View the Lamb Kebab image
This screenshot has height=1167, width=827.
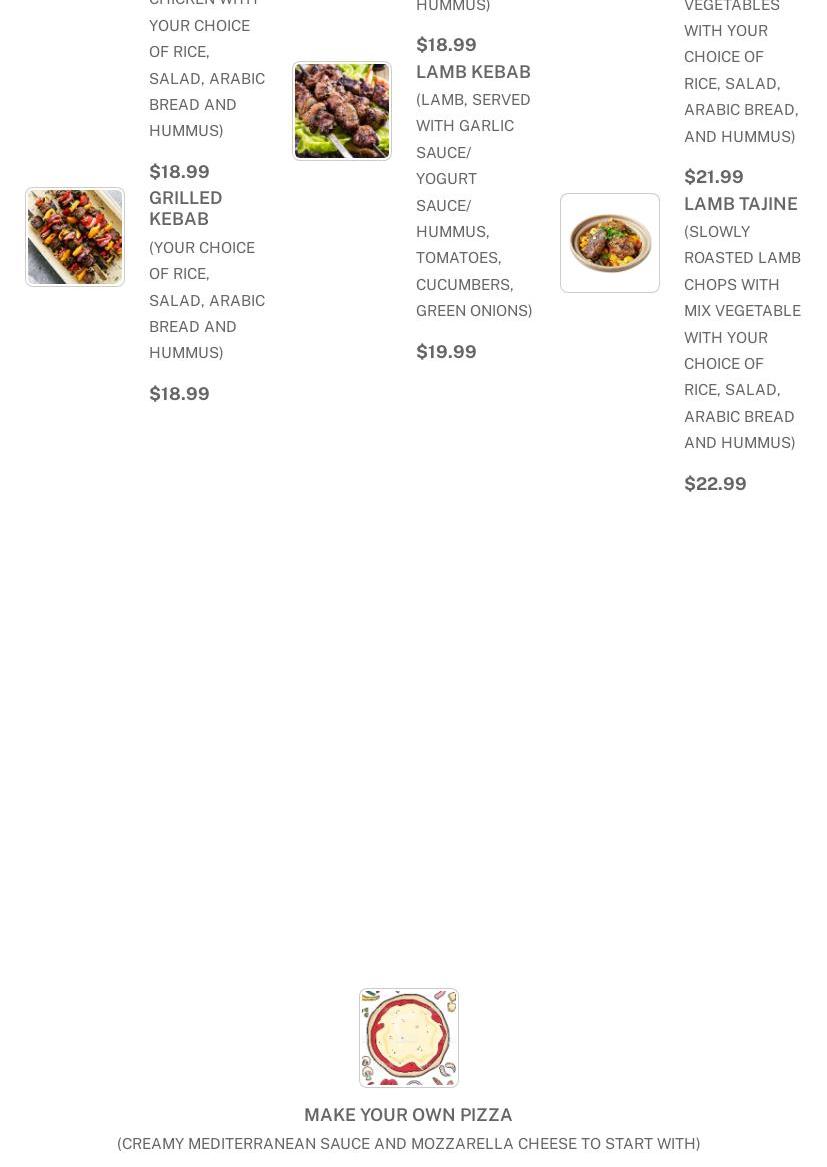(342, 111)
